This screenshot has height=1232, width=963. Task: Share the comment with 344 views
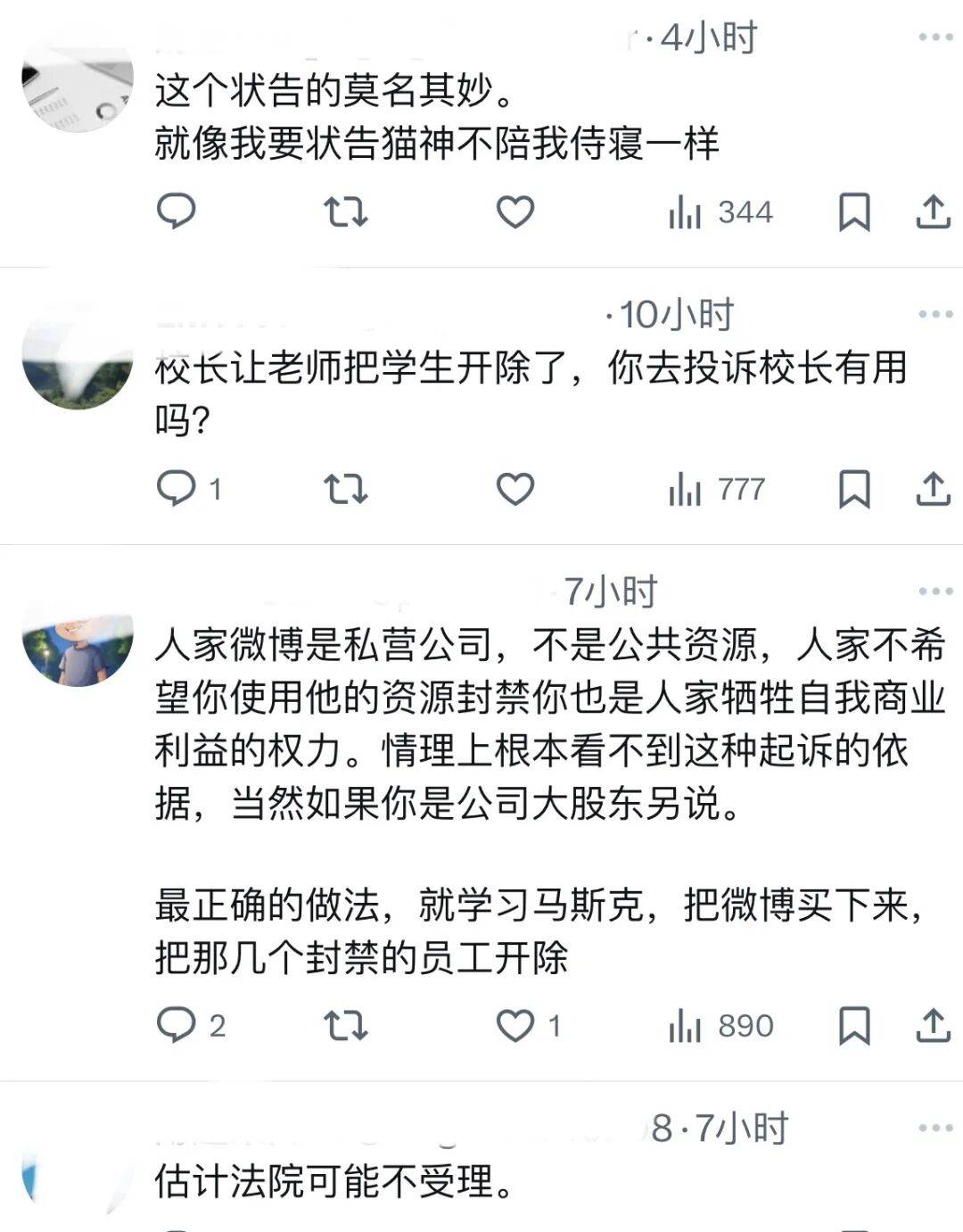click(933, 212)
